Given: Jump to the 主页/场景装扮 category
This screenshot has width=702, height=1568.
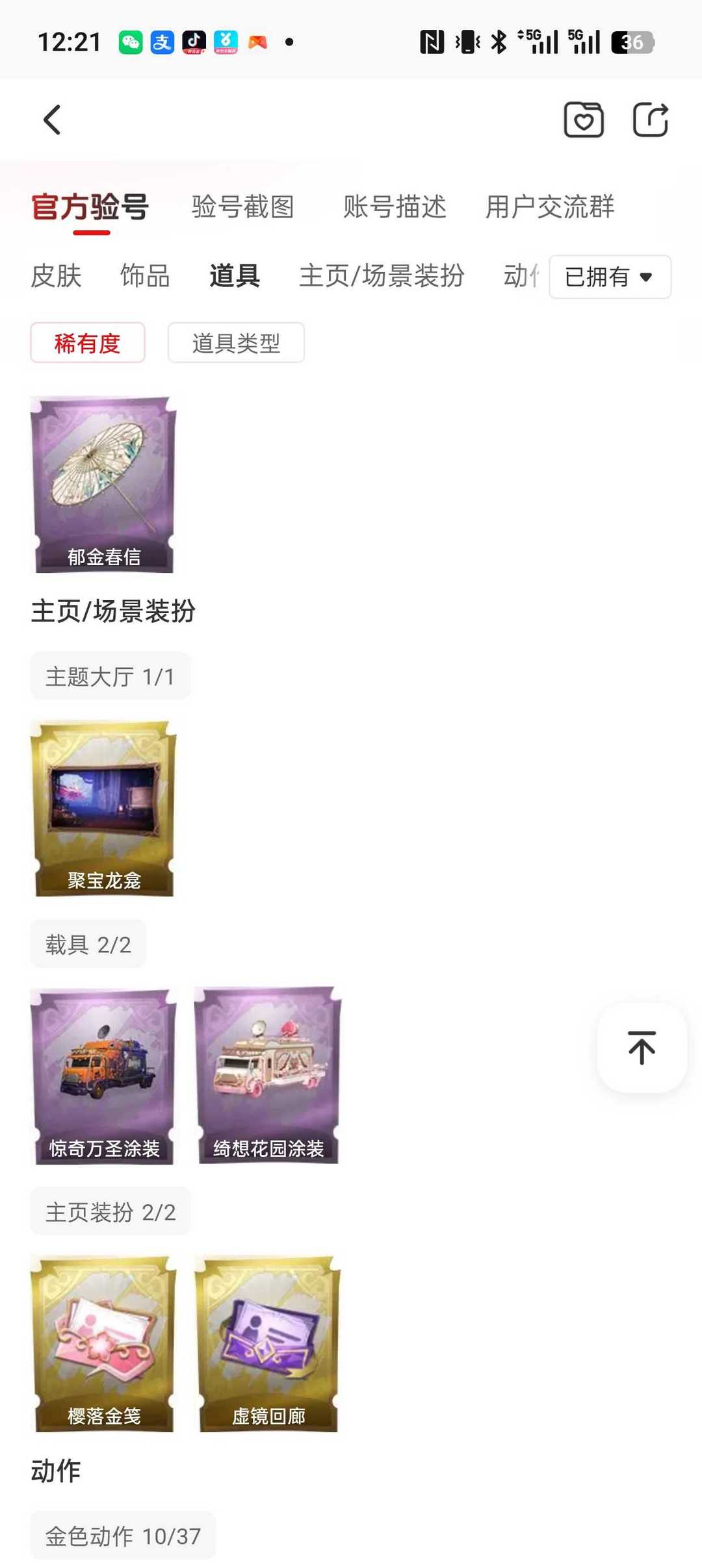Looking at the screenshot, I should (x=382, y=276).
